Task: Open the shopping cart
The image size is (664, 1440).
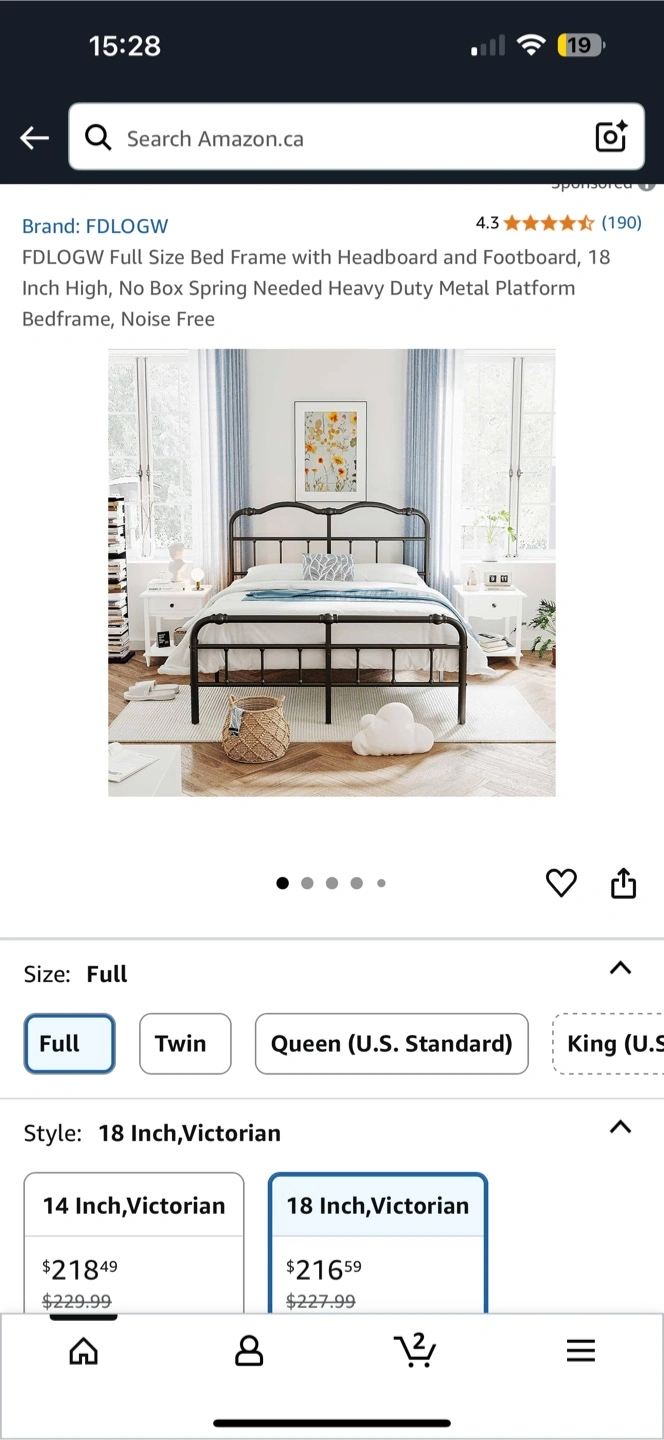Action: [415, 1350]
